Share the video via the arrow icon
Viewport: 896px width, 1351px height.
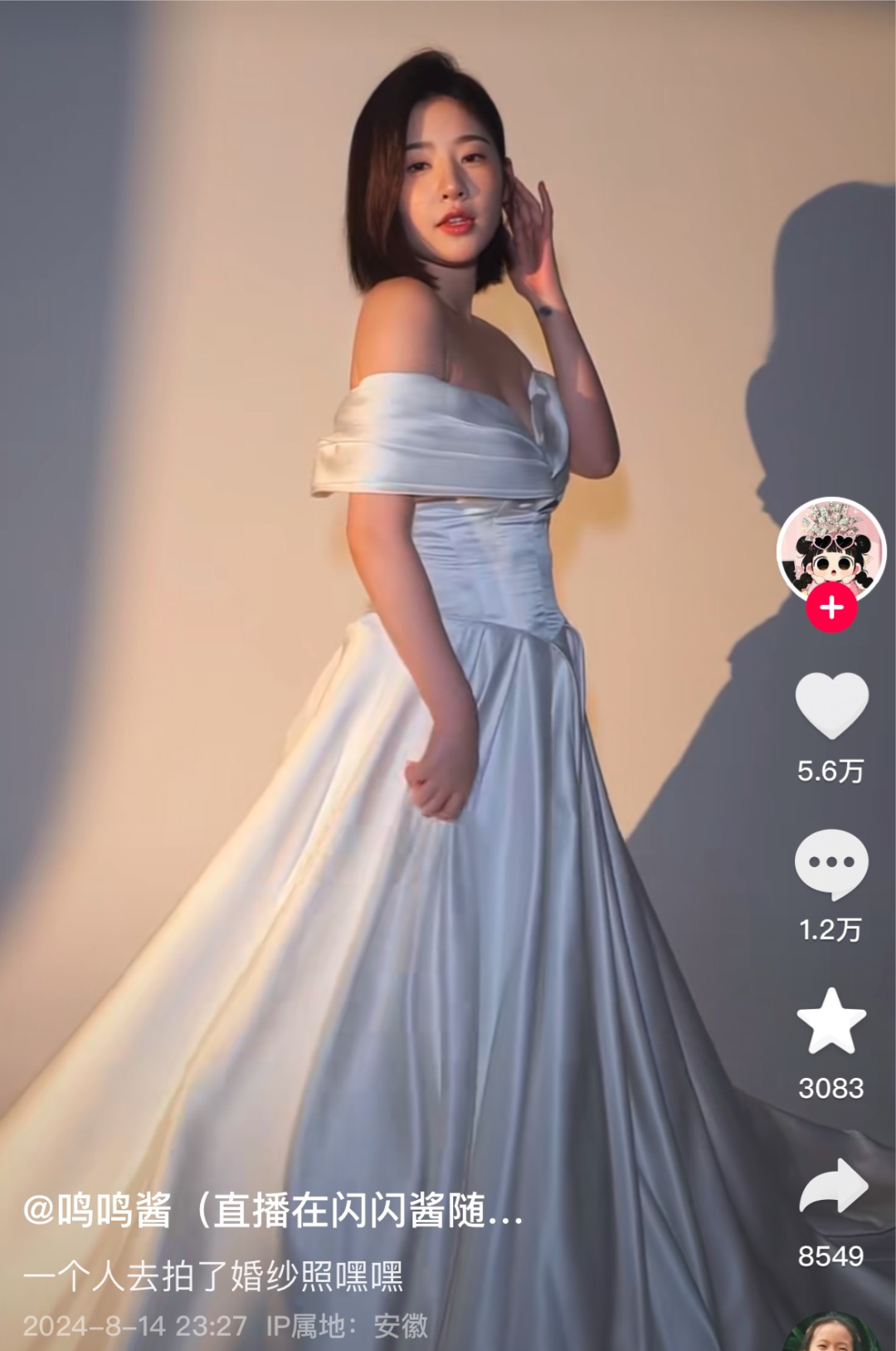tap(833, 1187)
